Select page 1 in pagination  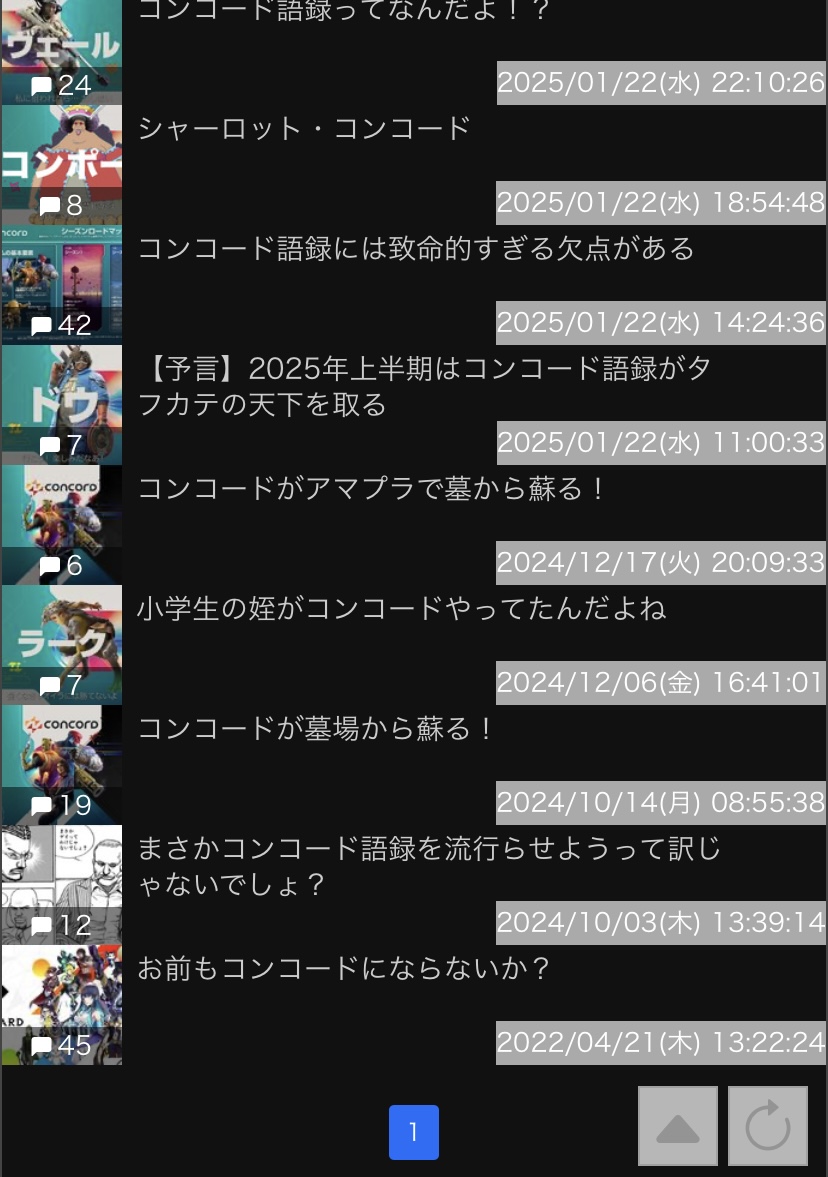tap(414, 1132)
